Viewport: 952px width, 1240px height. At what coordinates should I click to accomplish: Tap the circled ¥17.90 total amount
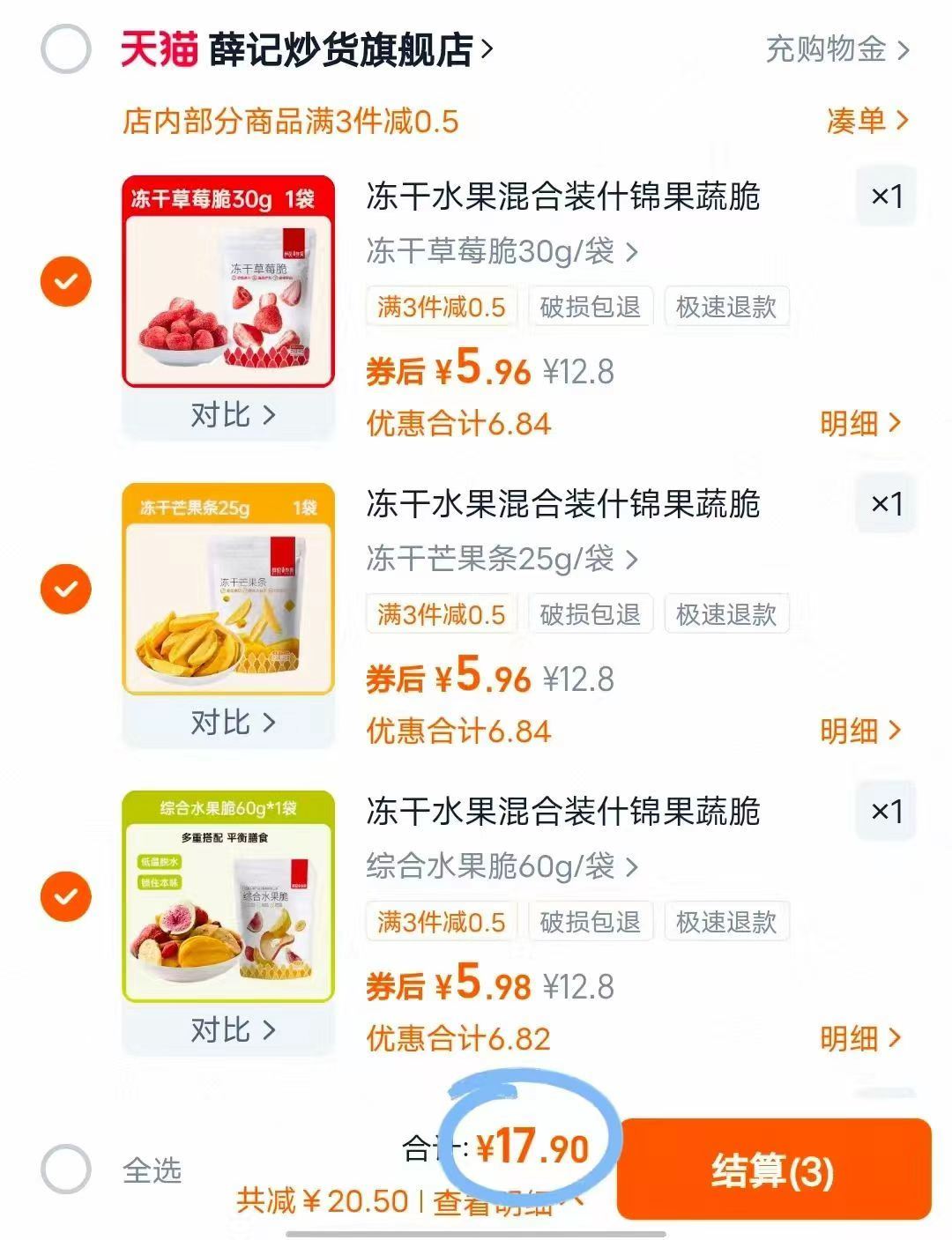click(529, 1147)
